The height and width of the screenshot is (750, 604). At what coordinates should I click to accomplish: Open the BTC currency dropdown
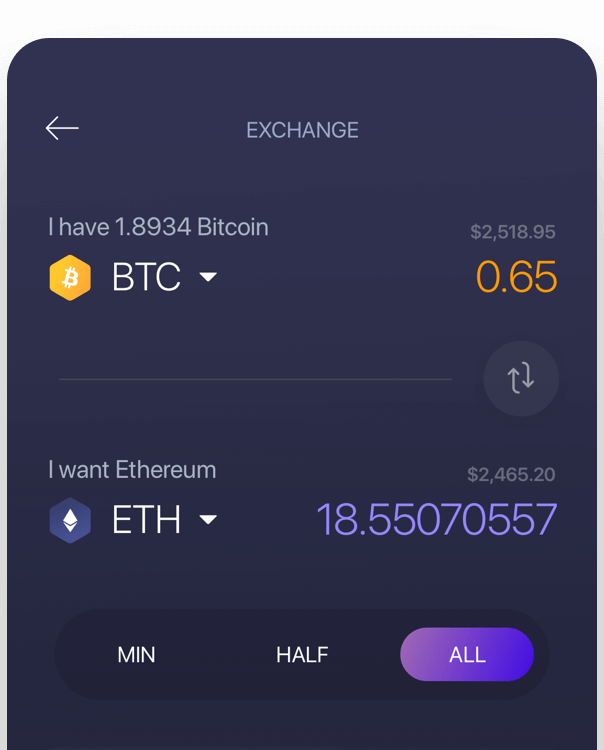click(208, 277)
